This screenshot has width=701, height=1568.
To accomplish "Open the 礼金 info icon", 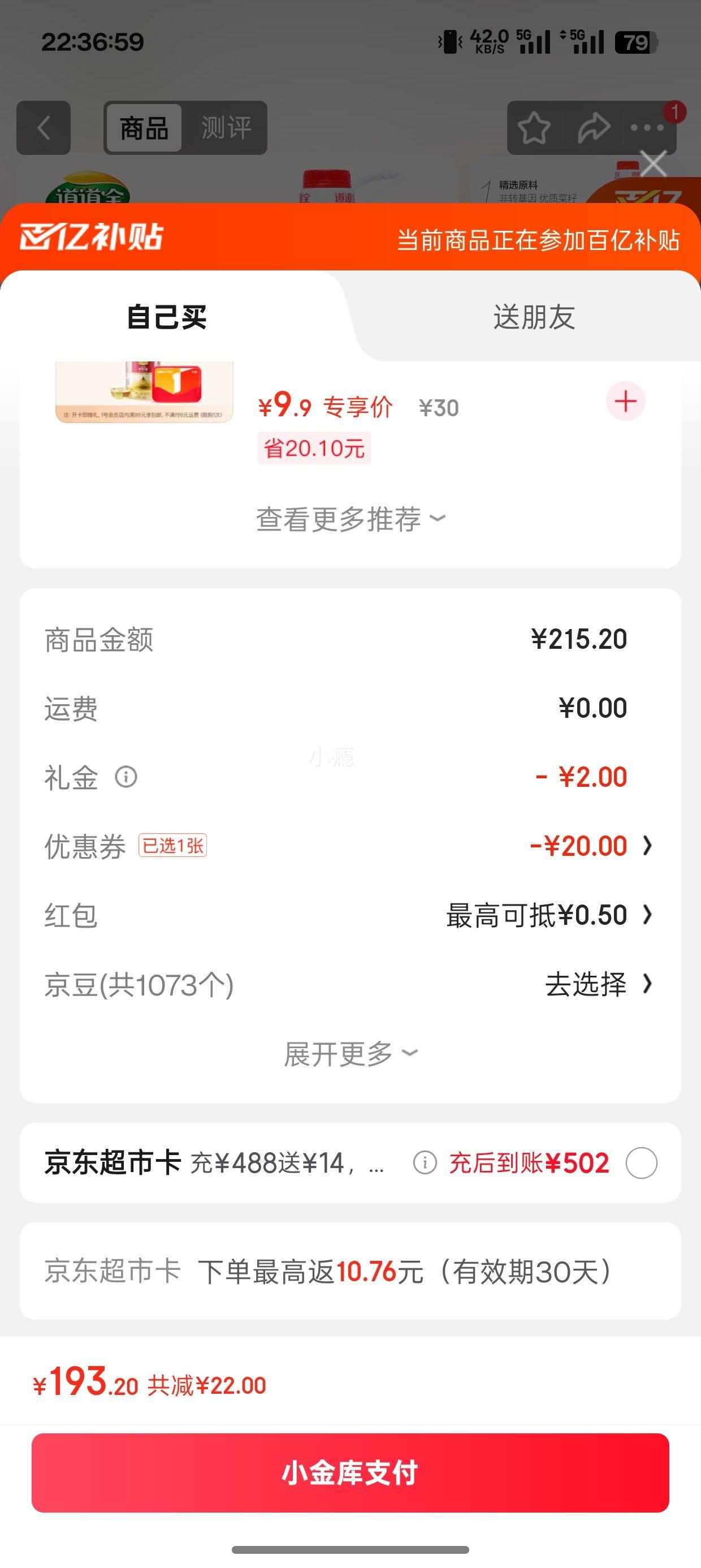I will click(126, 777).
